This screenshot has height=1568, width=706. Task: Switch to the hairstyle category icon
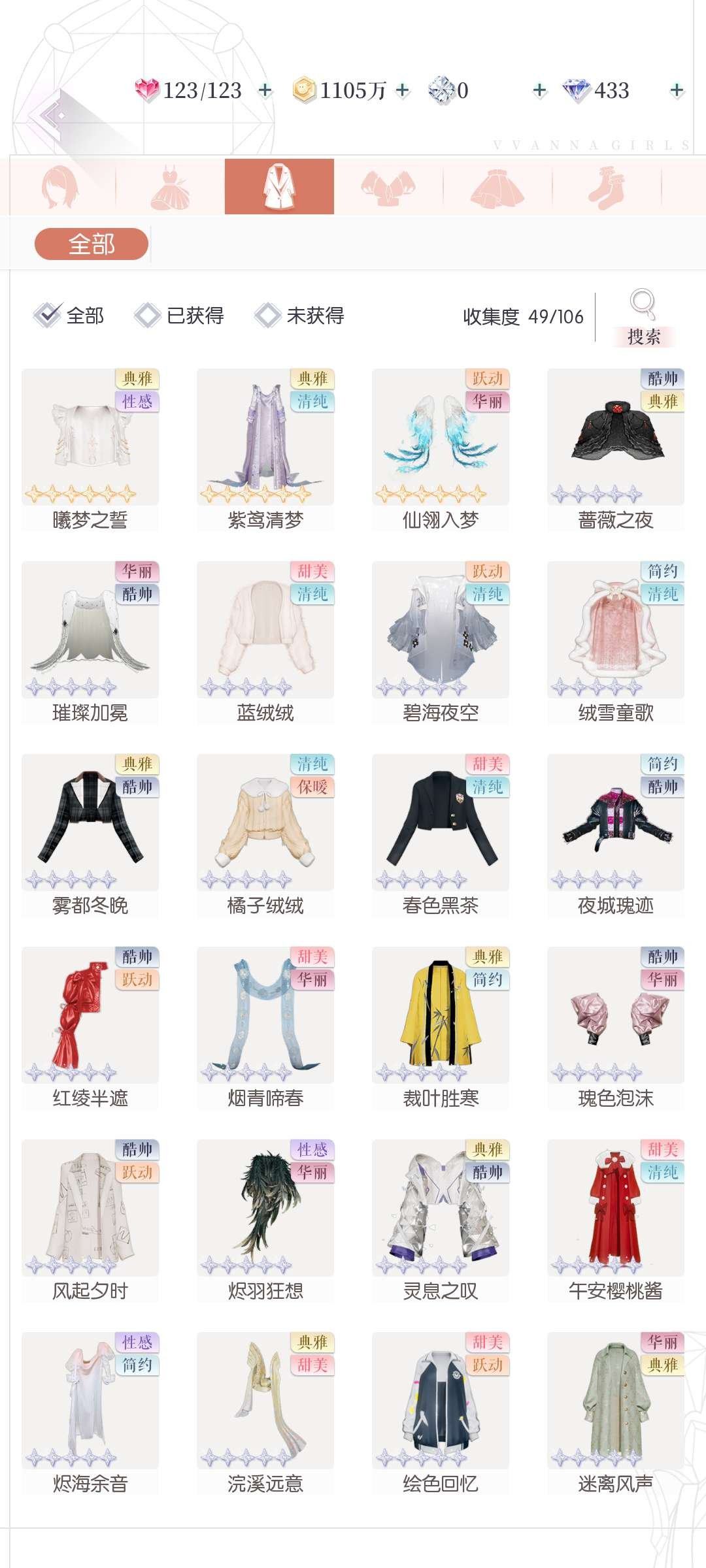pos(63,184)
